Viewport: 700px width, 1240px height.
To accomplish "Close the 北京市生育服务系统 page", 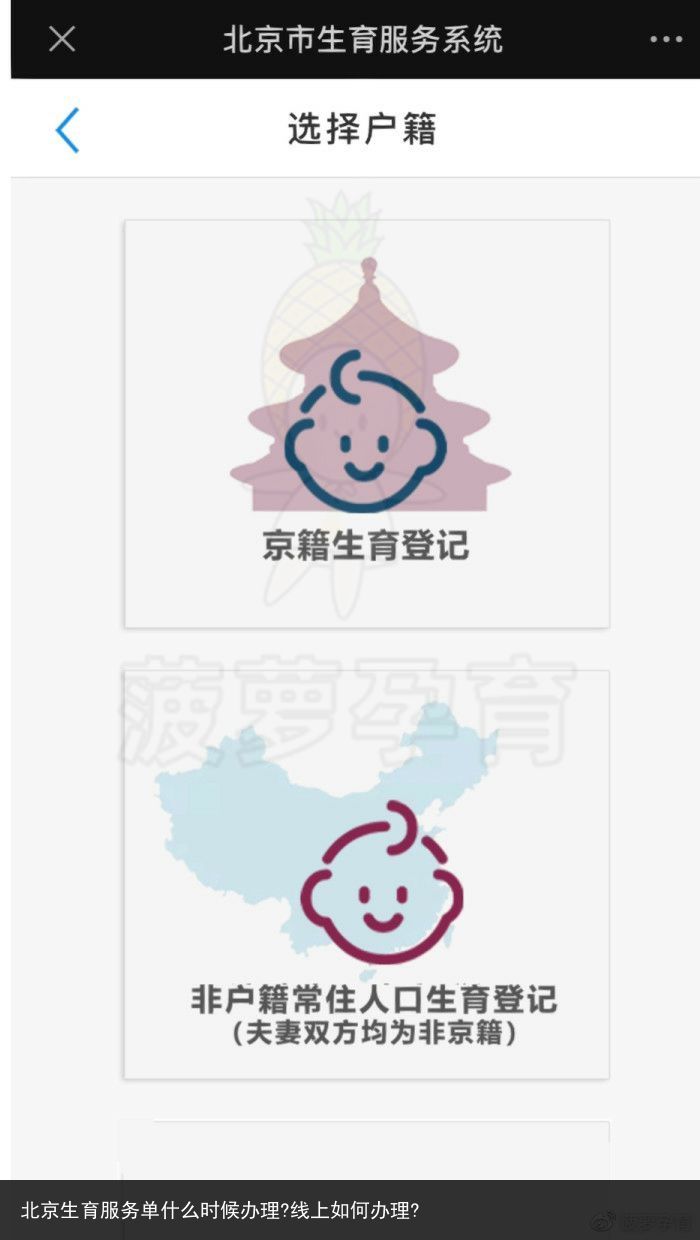I will pyautogui.click(x=62, y=39).
